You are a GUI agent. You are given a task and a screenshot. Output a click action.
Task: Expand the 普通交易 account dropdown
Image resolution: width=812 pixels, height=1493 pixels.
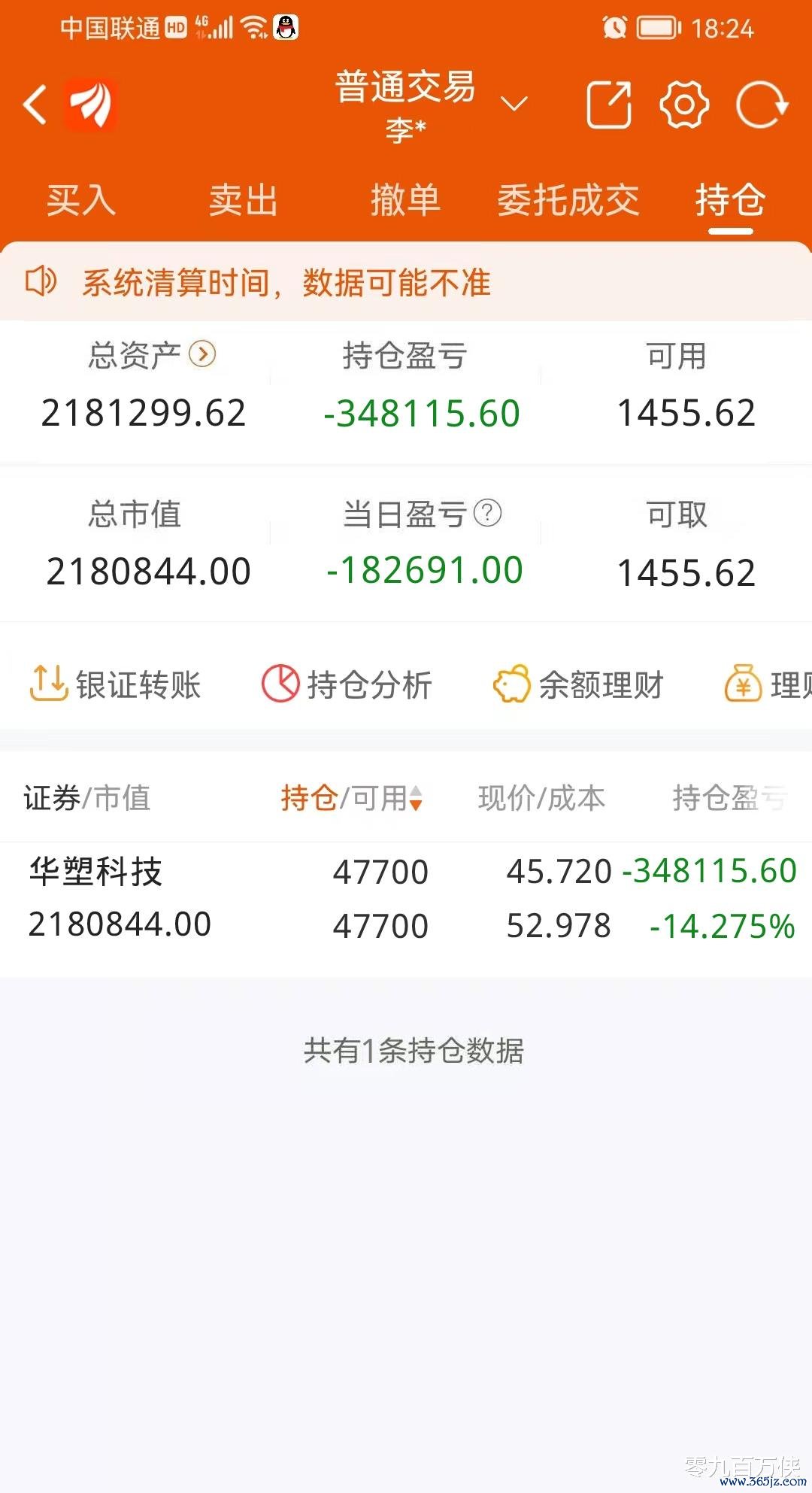(514, 103)
